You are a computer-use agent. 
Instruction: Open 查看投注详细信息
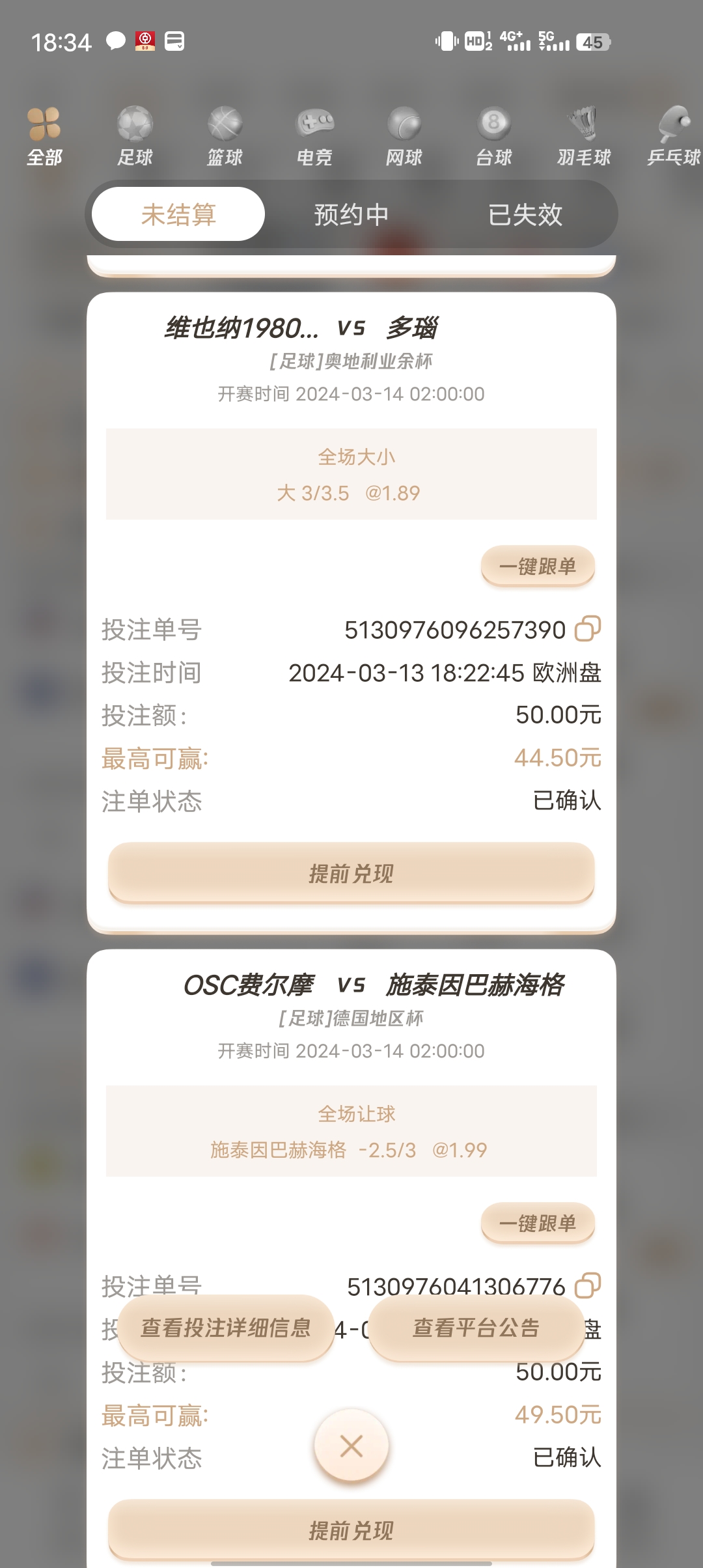click(226, 1328)
